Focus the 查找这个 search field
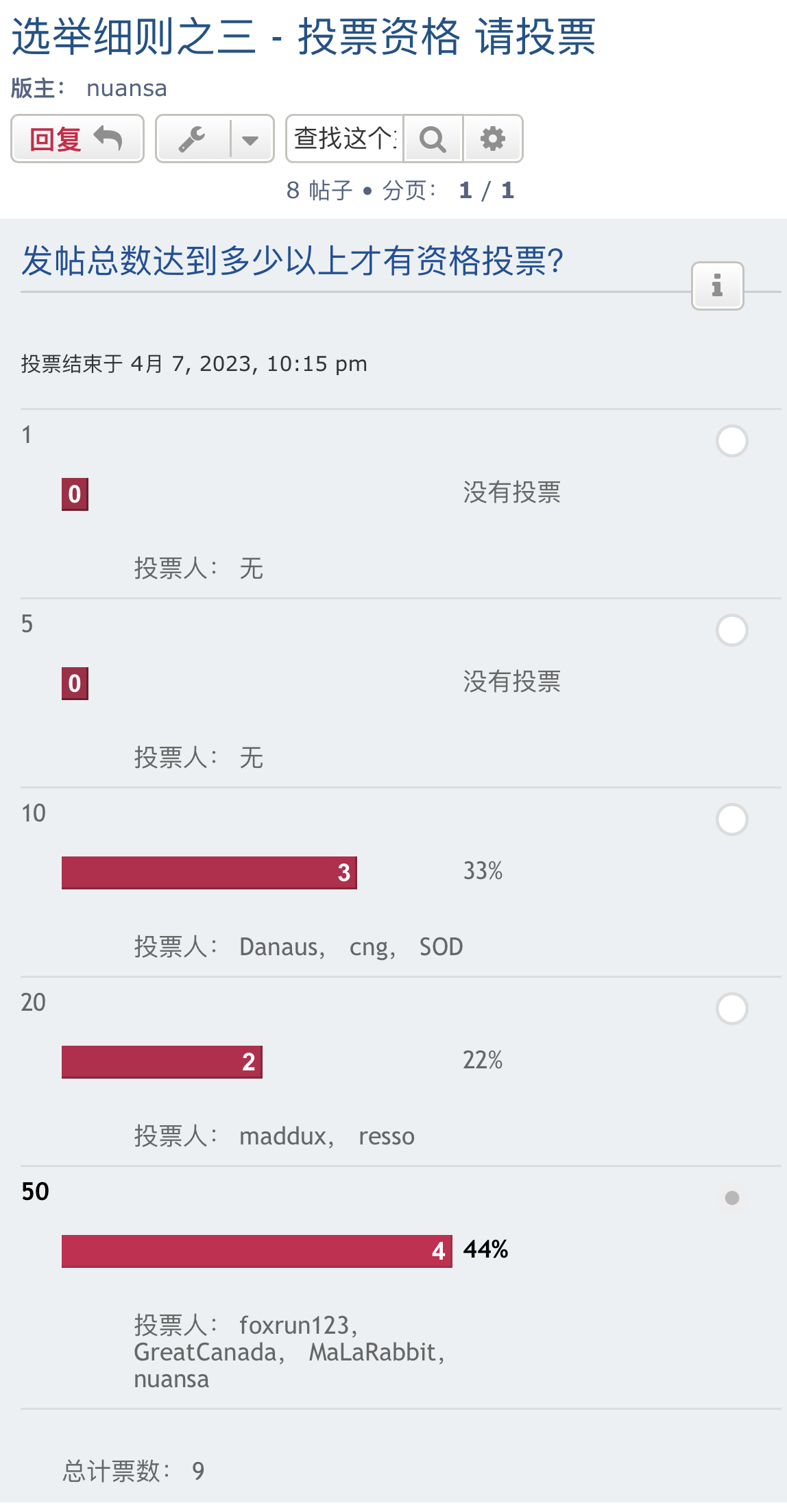787x1512 pixels. 345,139
